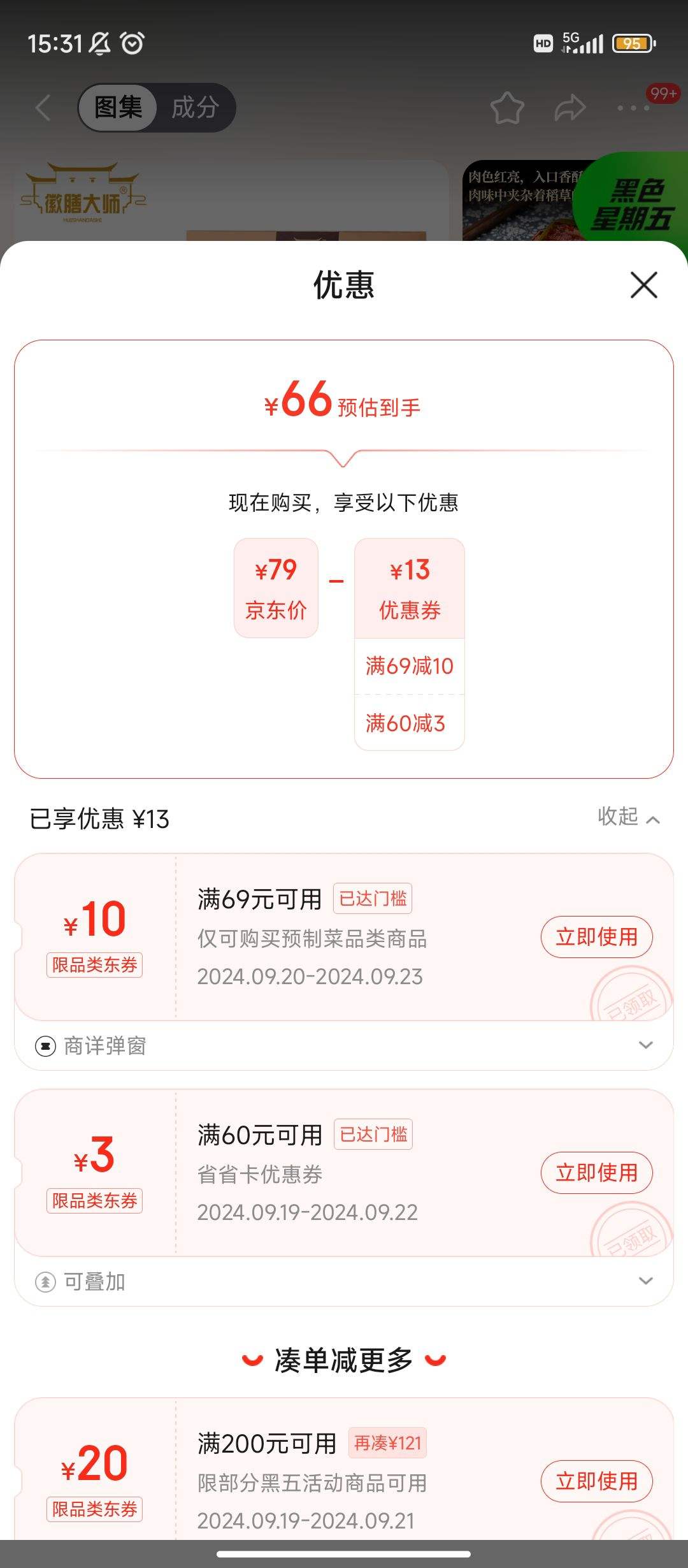Viewport: 688px width, 1568px height.
Task: Tap the favorite star icon
Action: [505, 107]
